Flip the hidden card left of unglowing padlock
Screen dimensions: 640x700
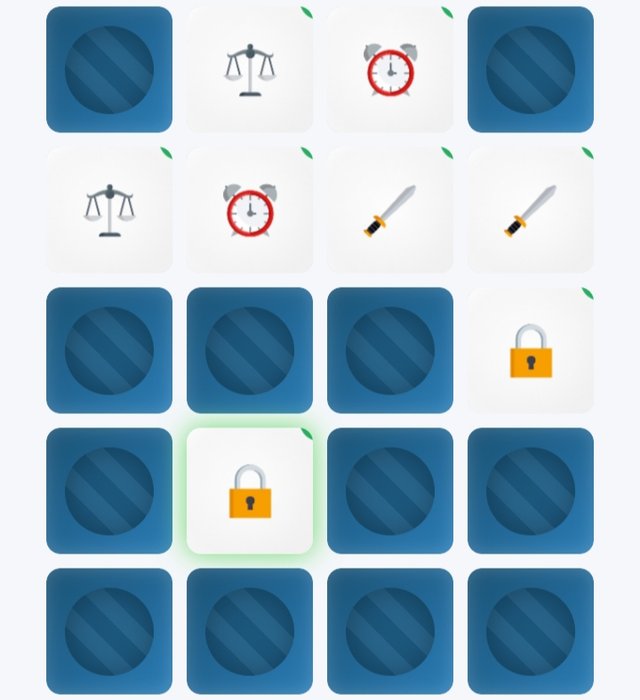390,350
